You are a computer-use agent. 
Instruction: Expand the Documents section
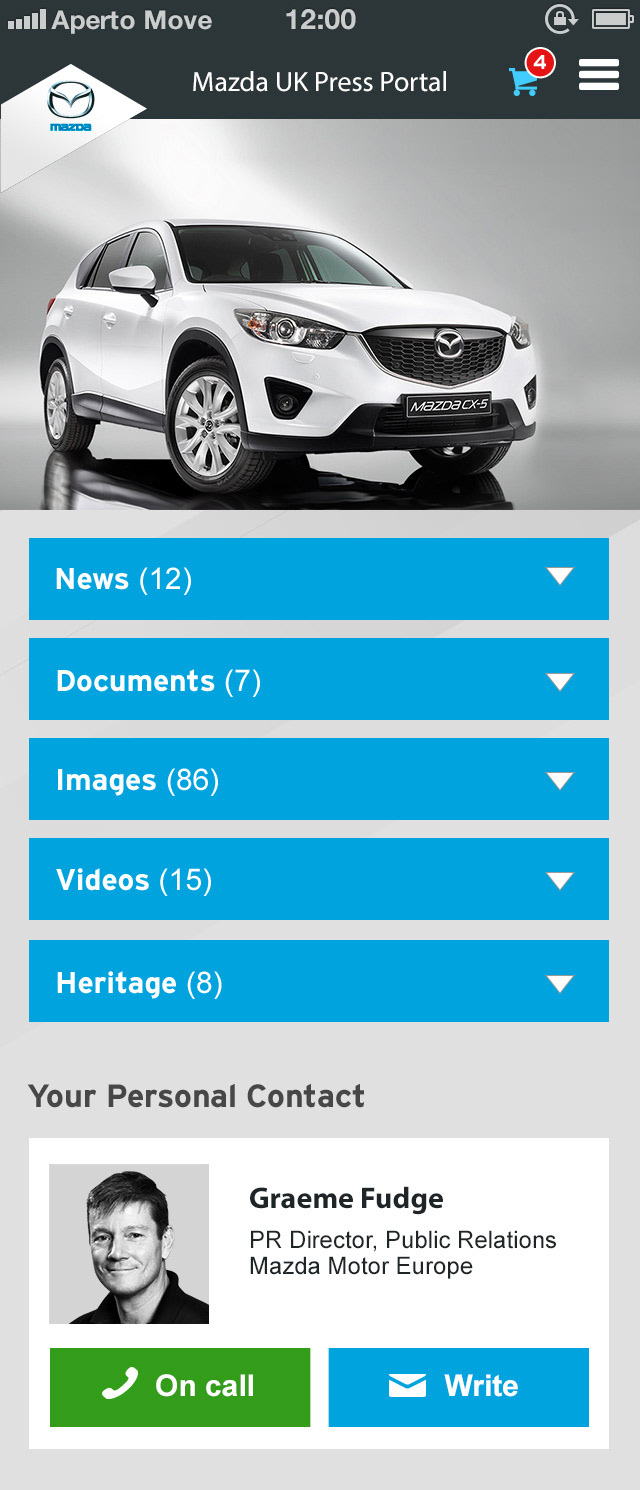(318, 680)
